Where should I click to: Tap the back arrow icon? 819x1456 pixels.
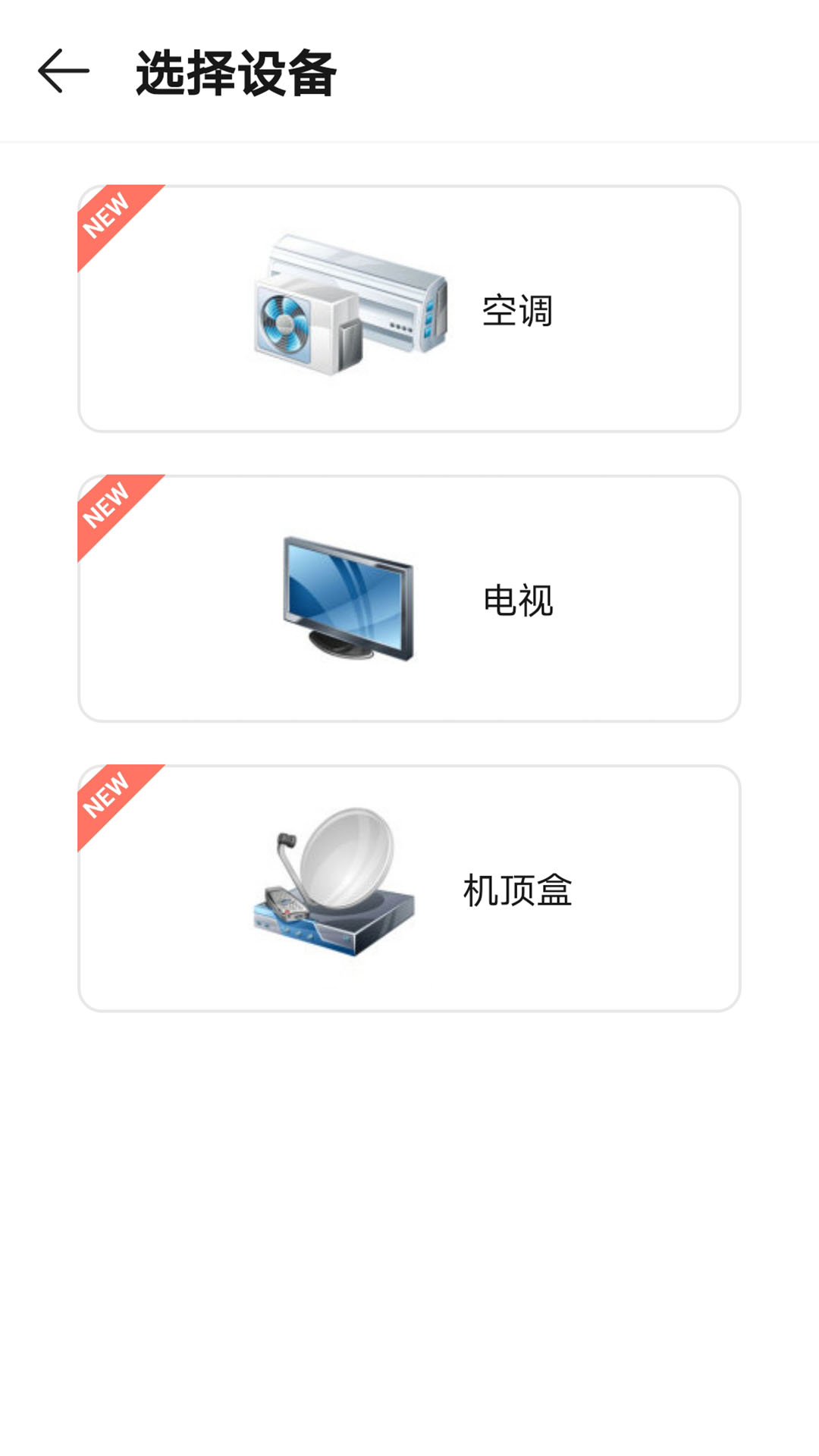63,72
